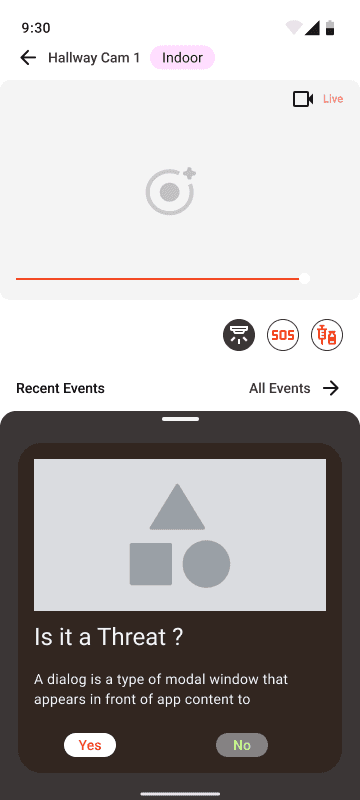Viewport: 360px width, 800px height.
Task: Activate the siren alarm icon
Action: [239, 335]
